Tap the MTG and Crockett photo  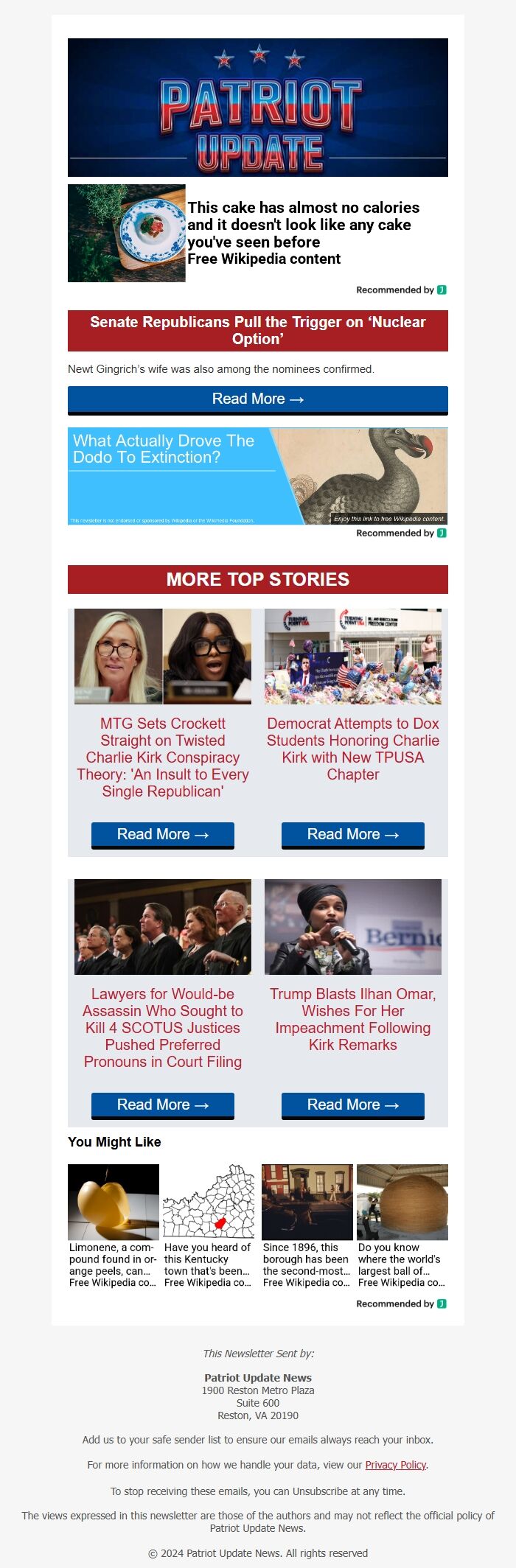point(163,656)
